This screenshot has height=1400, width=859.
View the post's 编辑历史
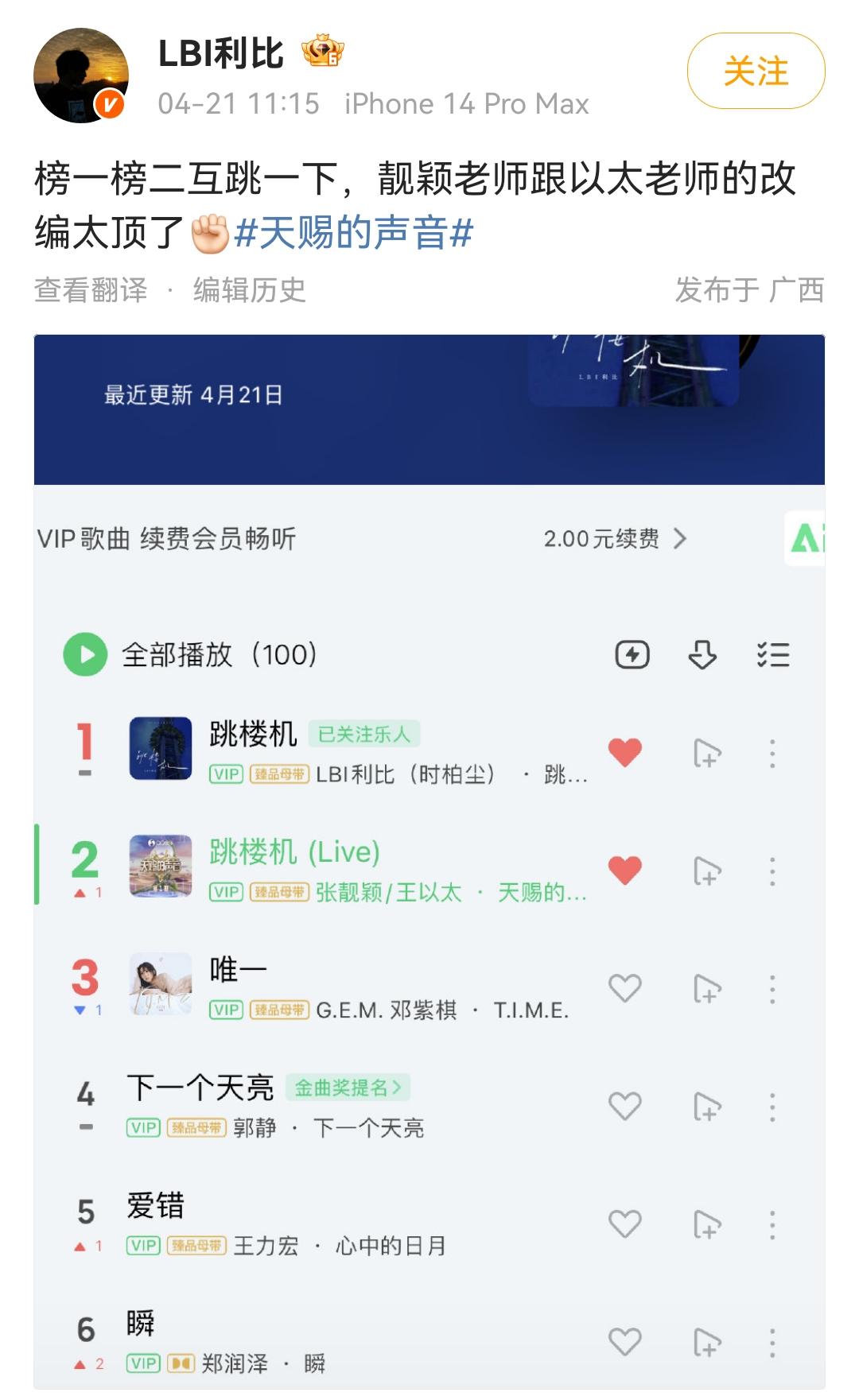pyautogui.click(x=249, y=290)
